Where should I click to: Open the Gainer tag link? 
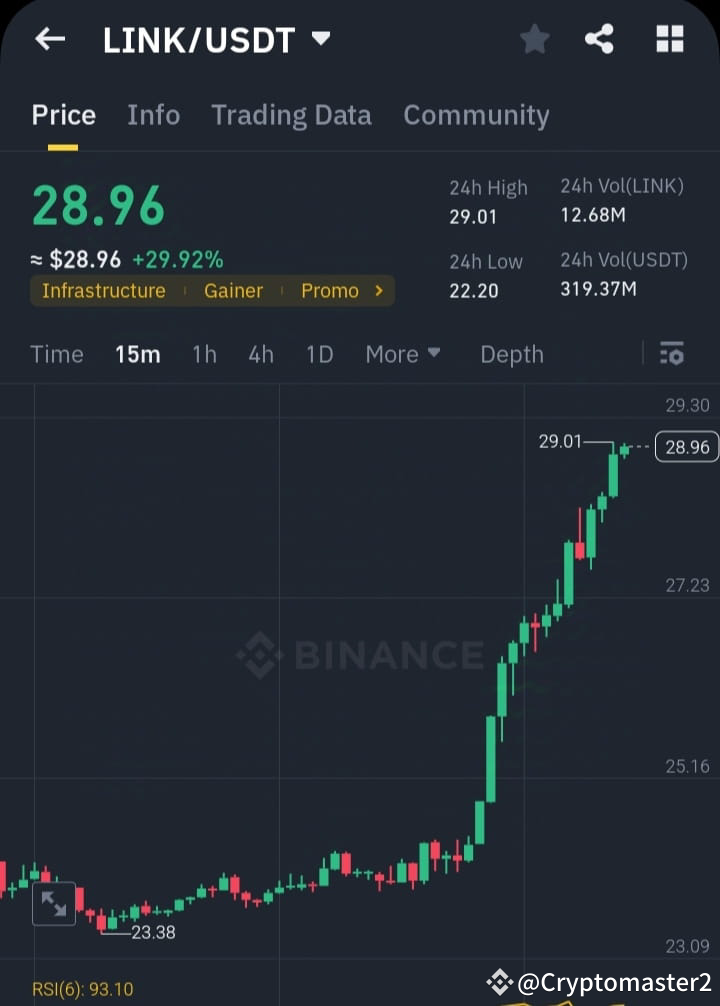click(233, 290)
